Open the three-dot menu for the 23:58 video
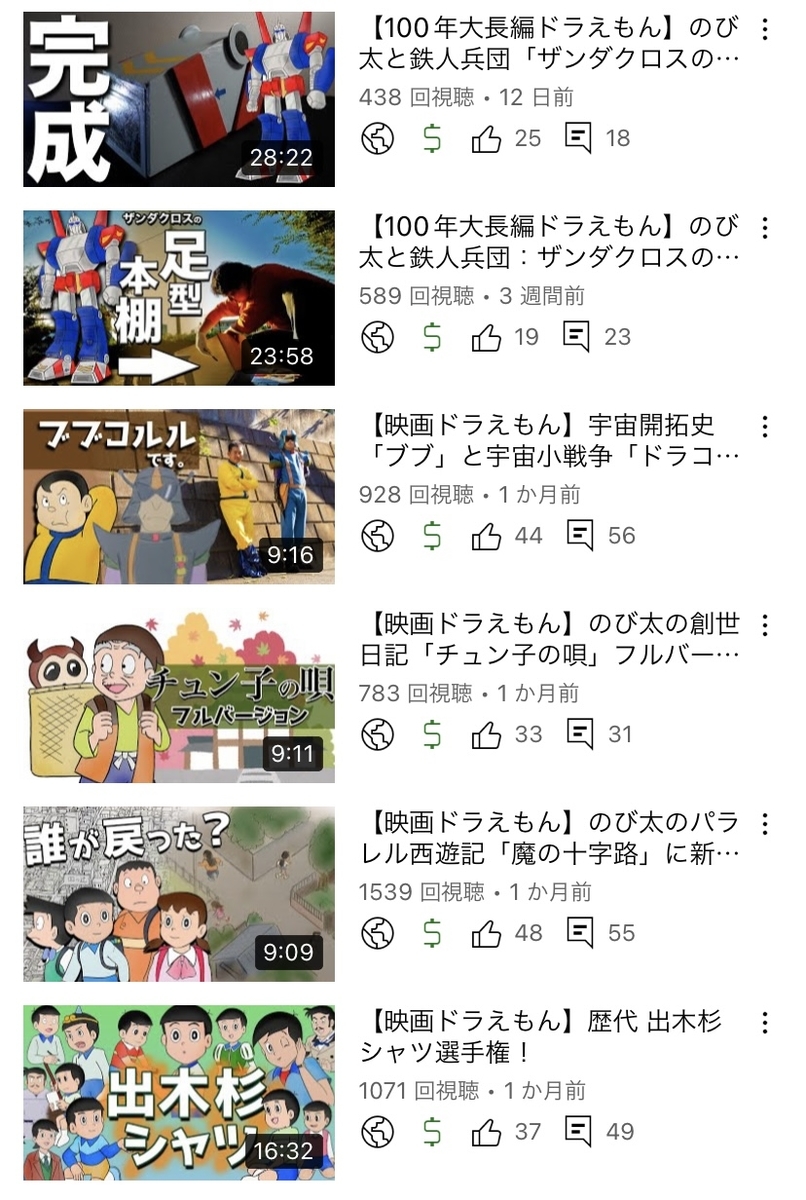This screenshot has height=1200, width=806. click(765, 228)
